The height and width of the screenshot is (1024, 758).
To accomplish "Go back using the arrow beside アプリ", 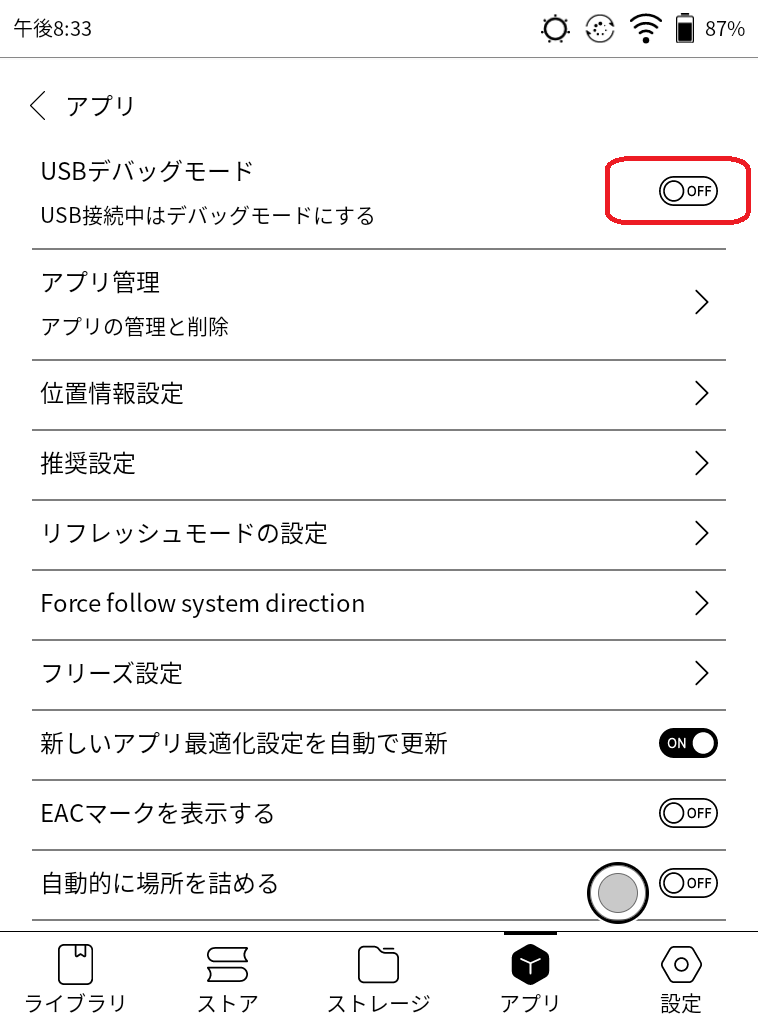I will click(39, 106).
